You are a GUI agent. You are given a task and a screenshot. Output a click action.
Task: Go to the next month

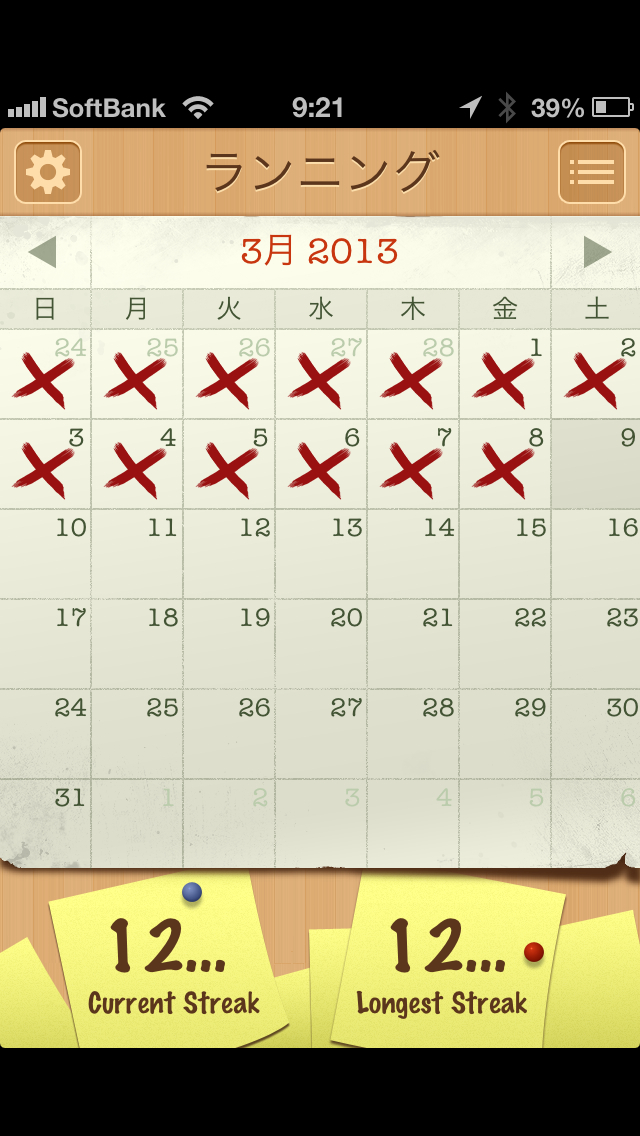596,252
